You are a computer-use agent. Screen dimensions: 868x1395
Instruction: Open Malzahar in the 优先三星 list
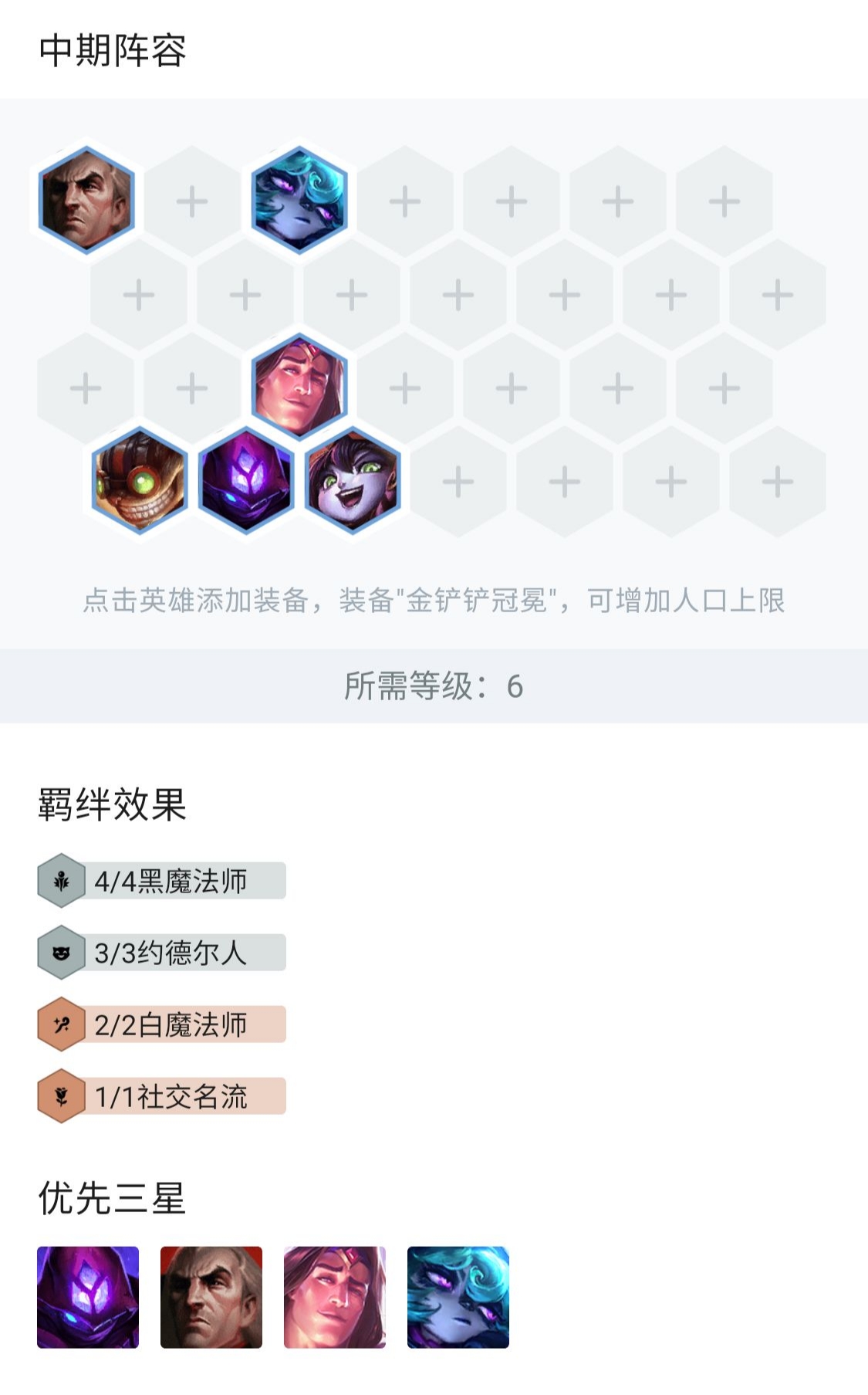click(x=88, y=1297)
